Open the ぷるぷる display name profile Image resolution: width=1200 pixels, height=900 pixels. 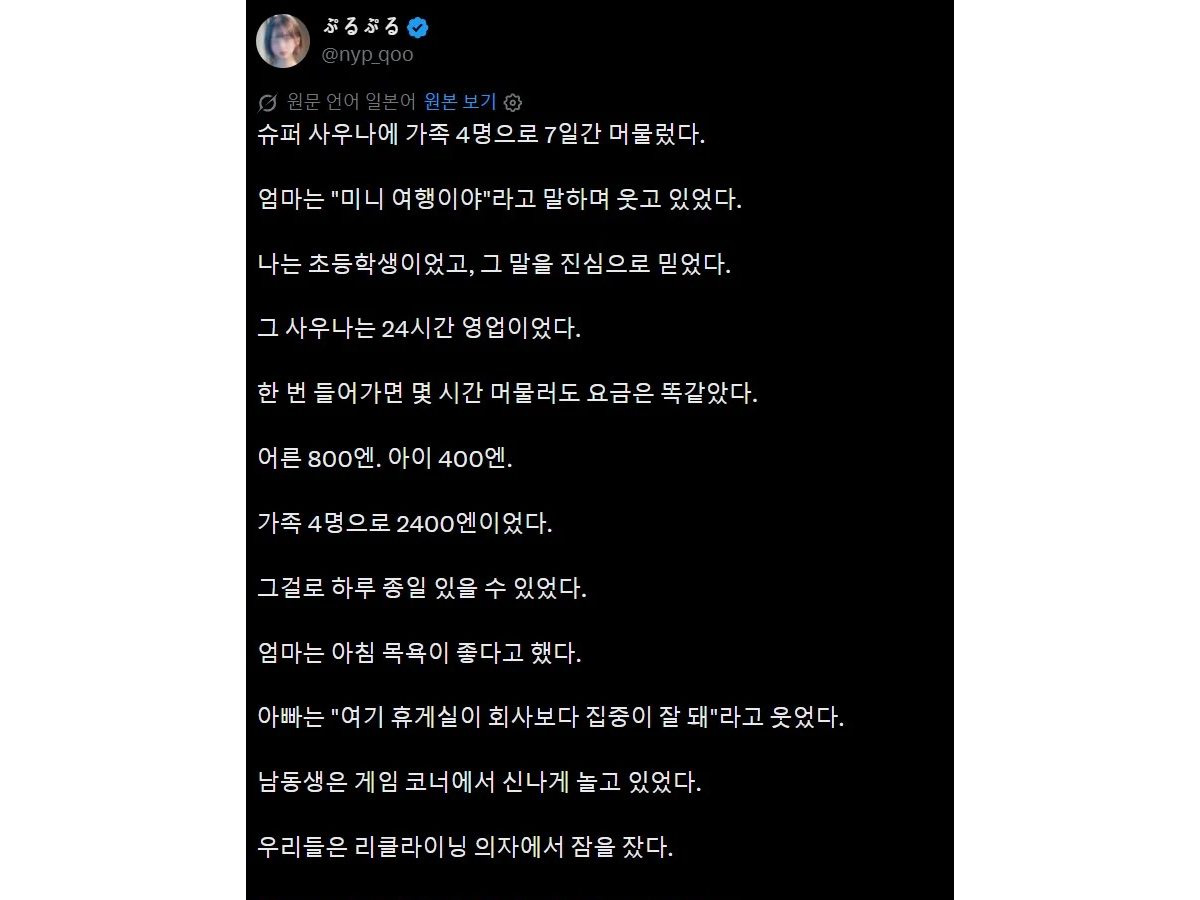pos(362,27)
